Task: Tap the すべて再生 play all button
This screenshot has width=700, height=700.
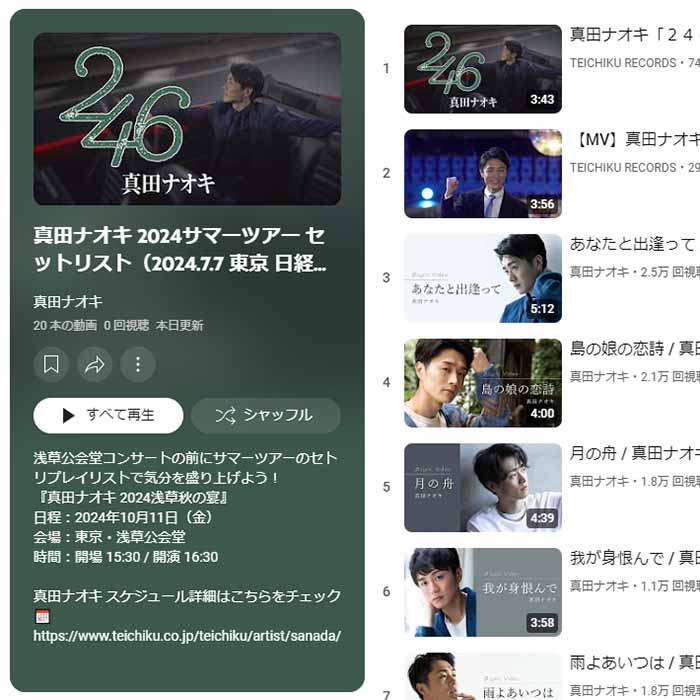Action: [x=108, y=415]
